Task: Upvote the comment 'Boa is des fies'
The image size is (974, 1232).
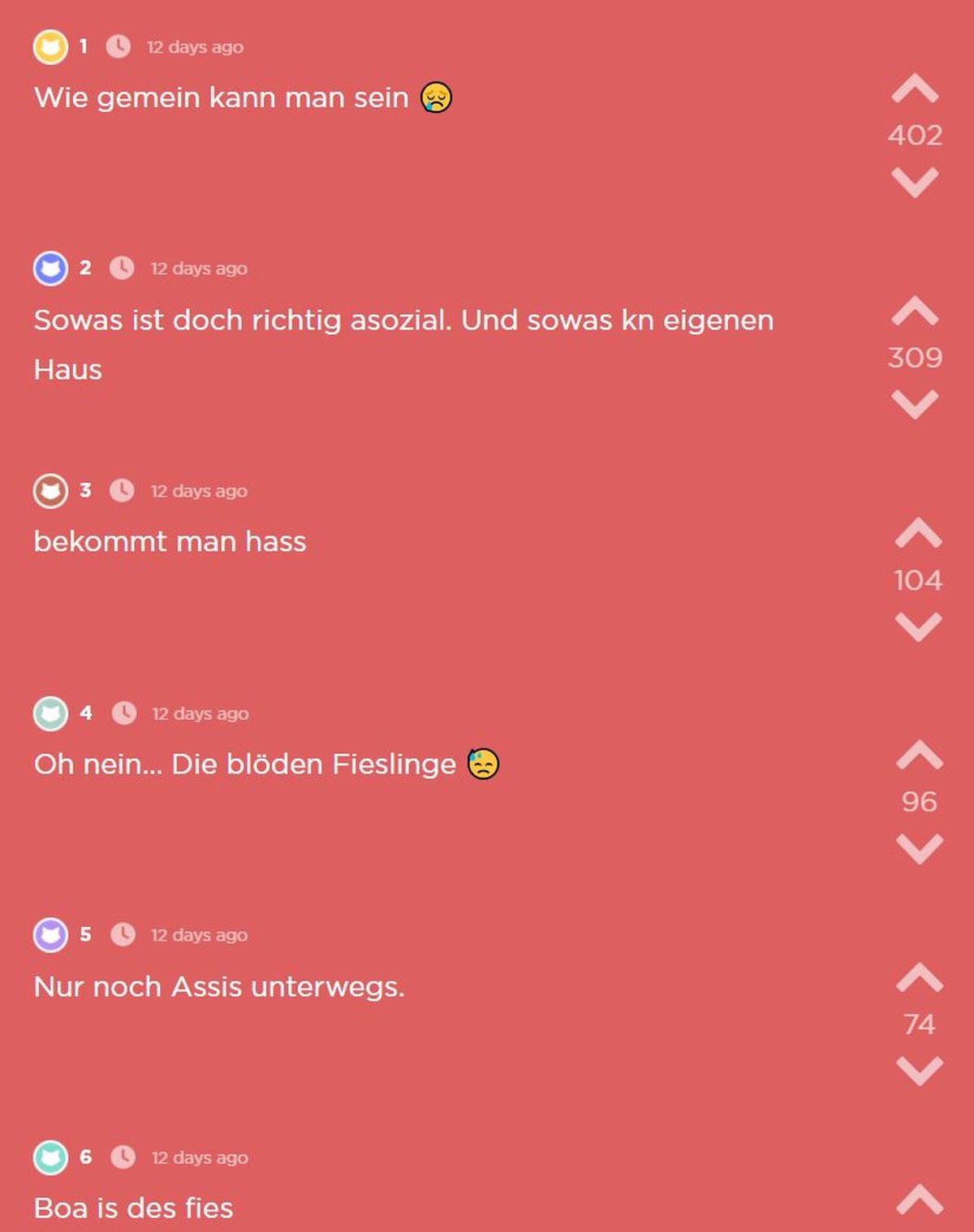Action: (x=919, y=1200)
